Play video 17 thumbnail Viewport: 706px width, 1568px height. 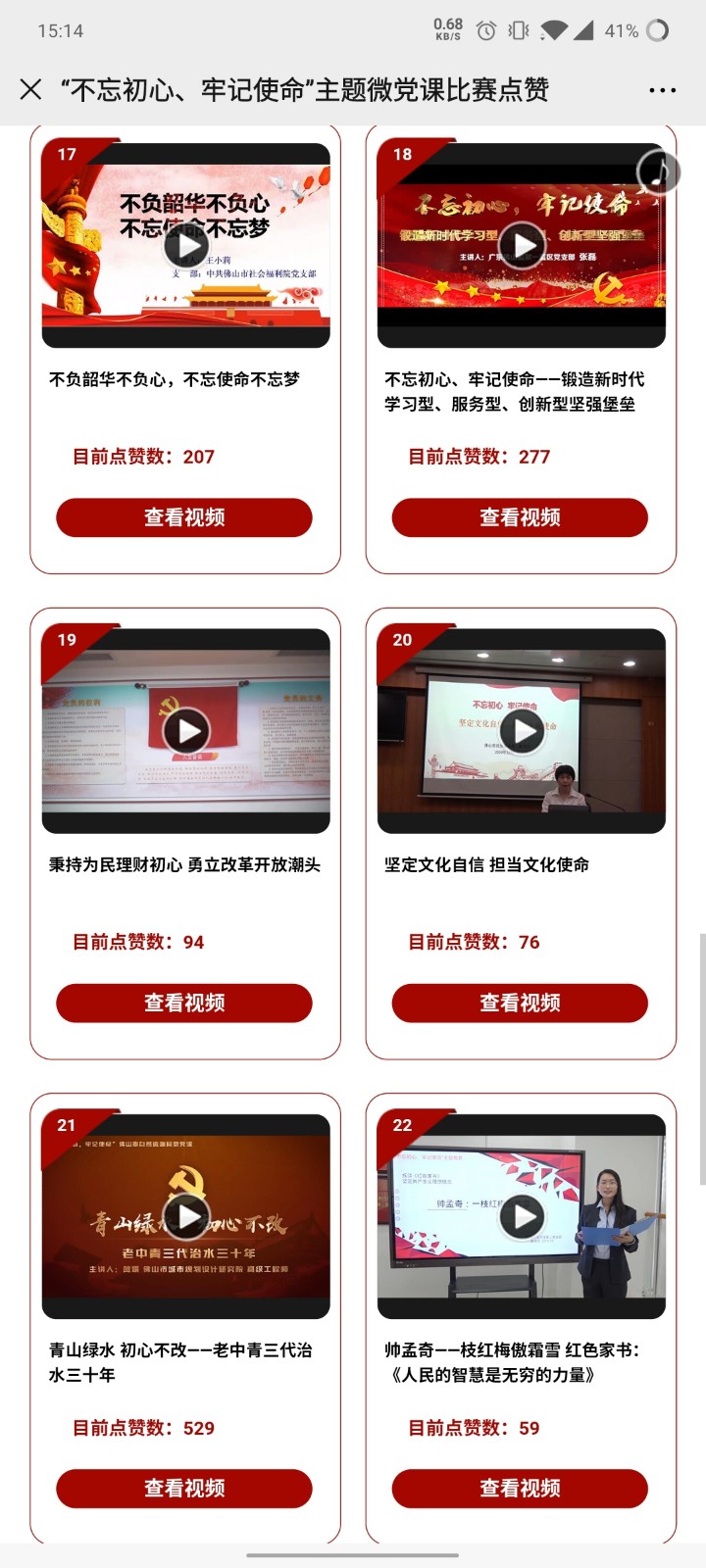tap(185, 245)
